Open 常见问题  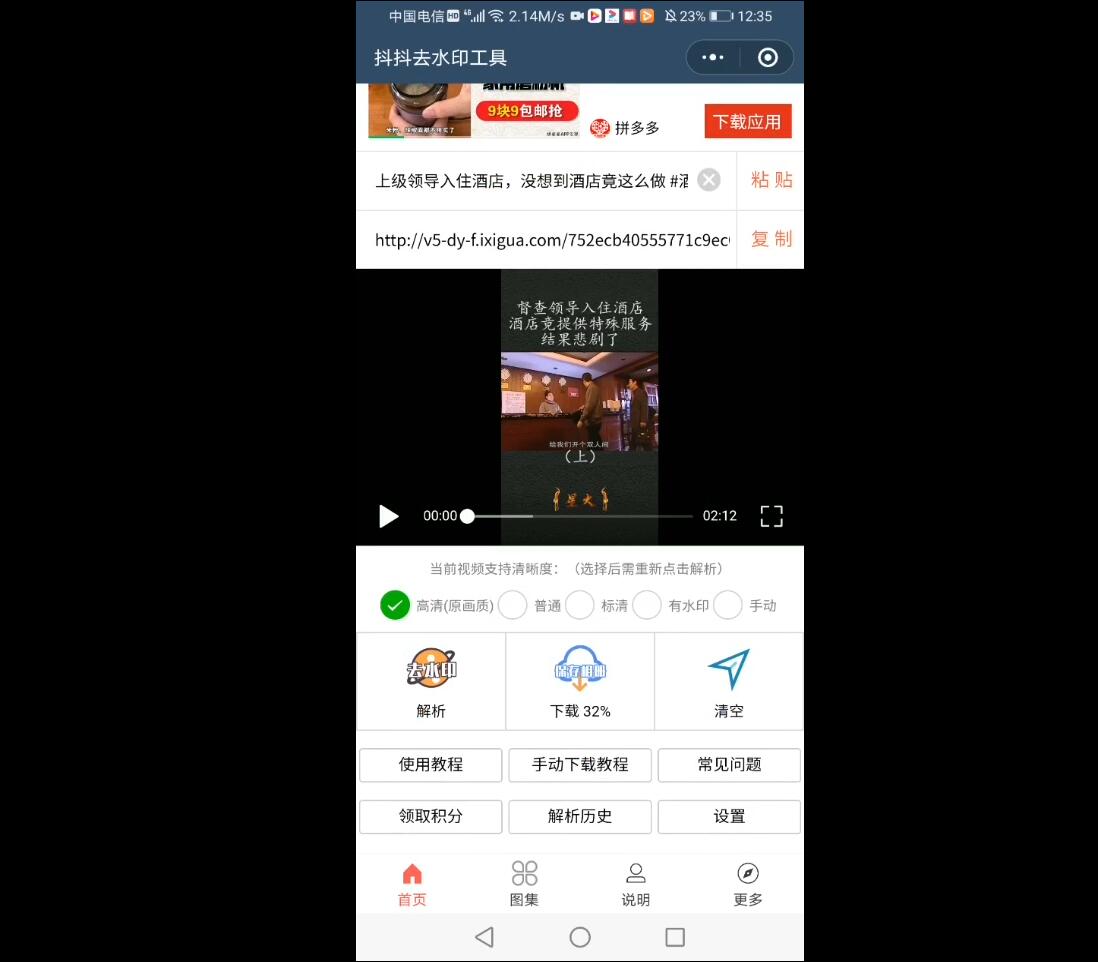click(729, 765)
